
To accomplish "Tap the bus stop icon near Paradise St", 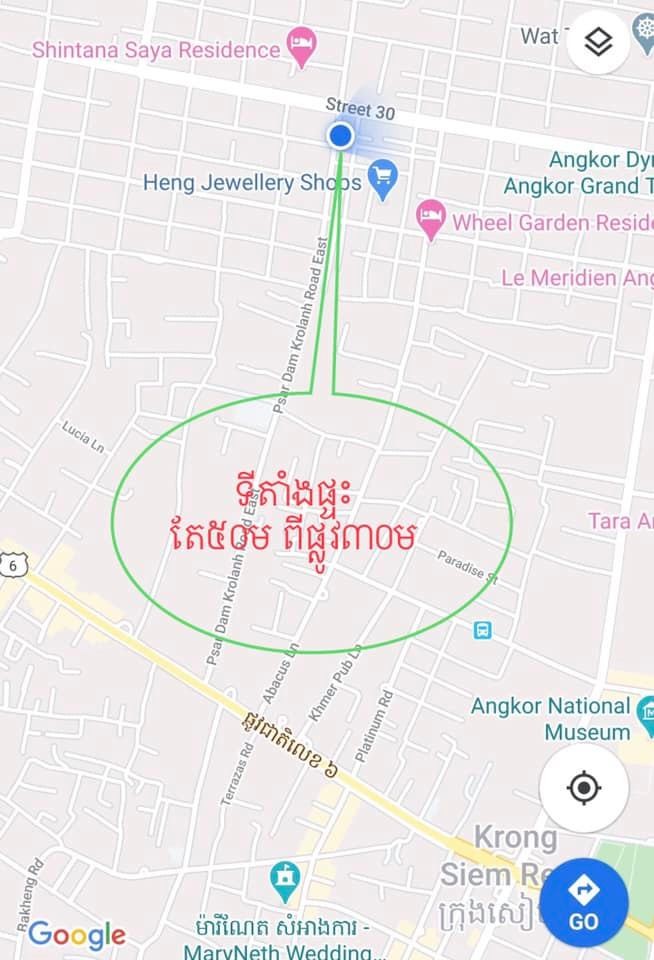I will pos(483,630).
